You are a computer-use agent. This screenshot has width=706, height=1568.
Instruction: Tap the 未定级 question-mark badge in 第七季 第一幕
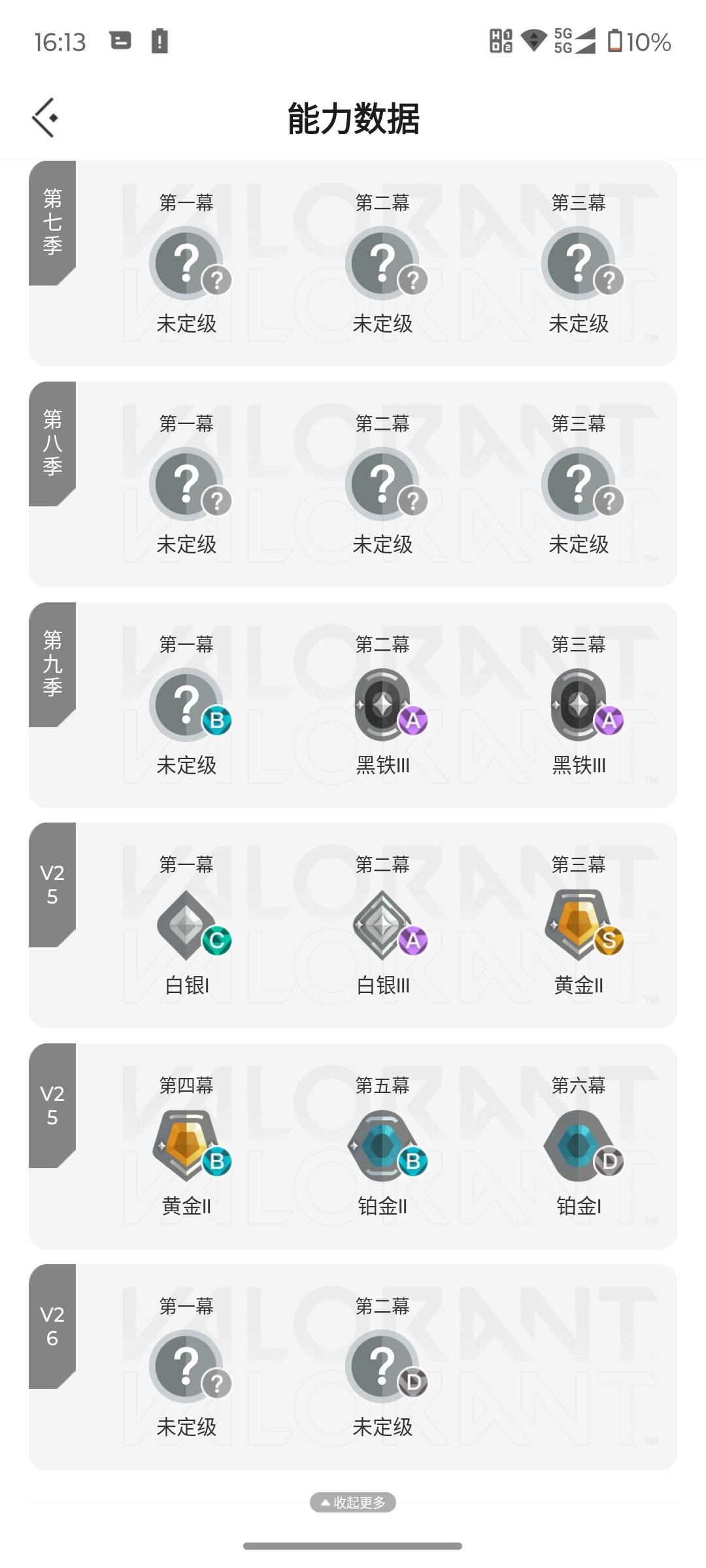(186, 261)
